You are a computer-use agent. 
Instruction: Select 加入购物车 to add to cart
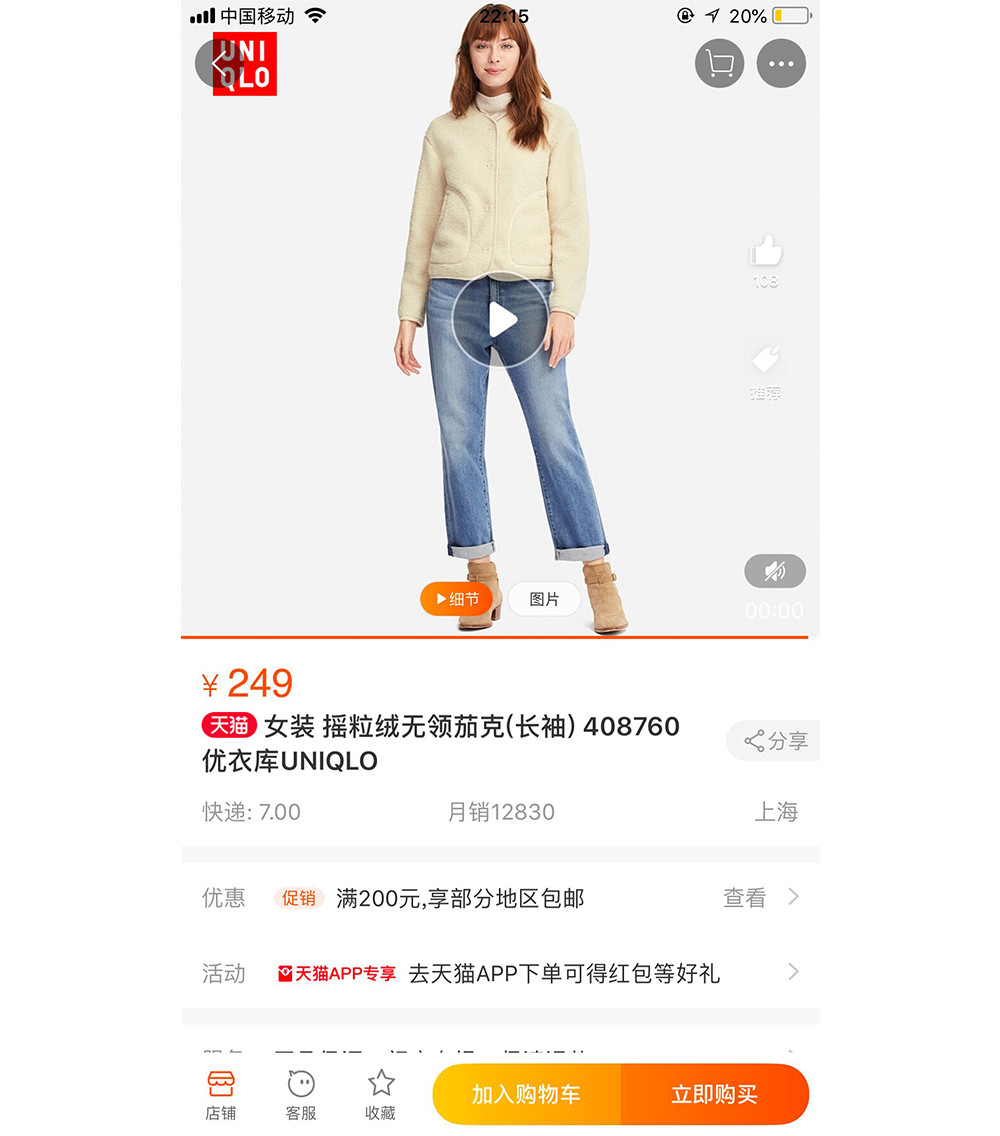(526, 1094)
